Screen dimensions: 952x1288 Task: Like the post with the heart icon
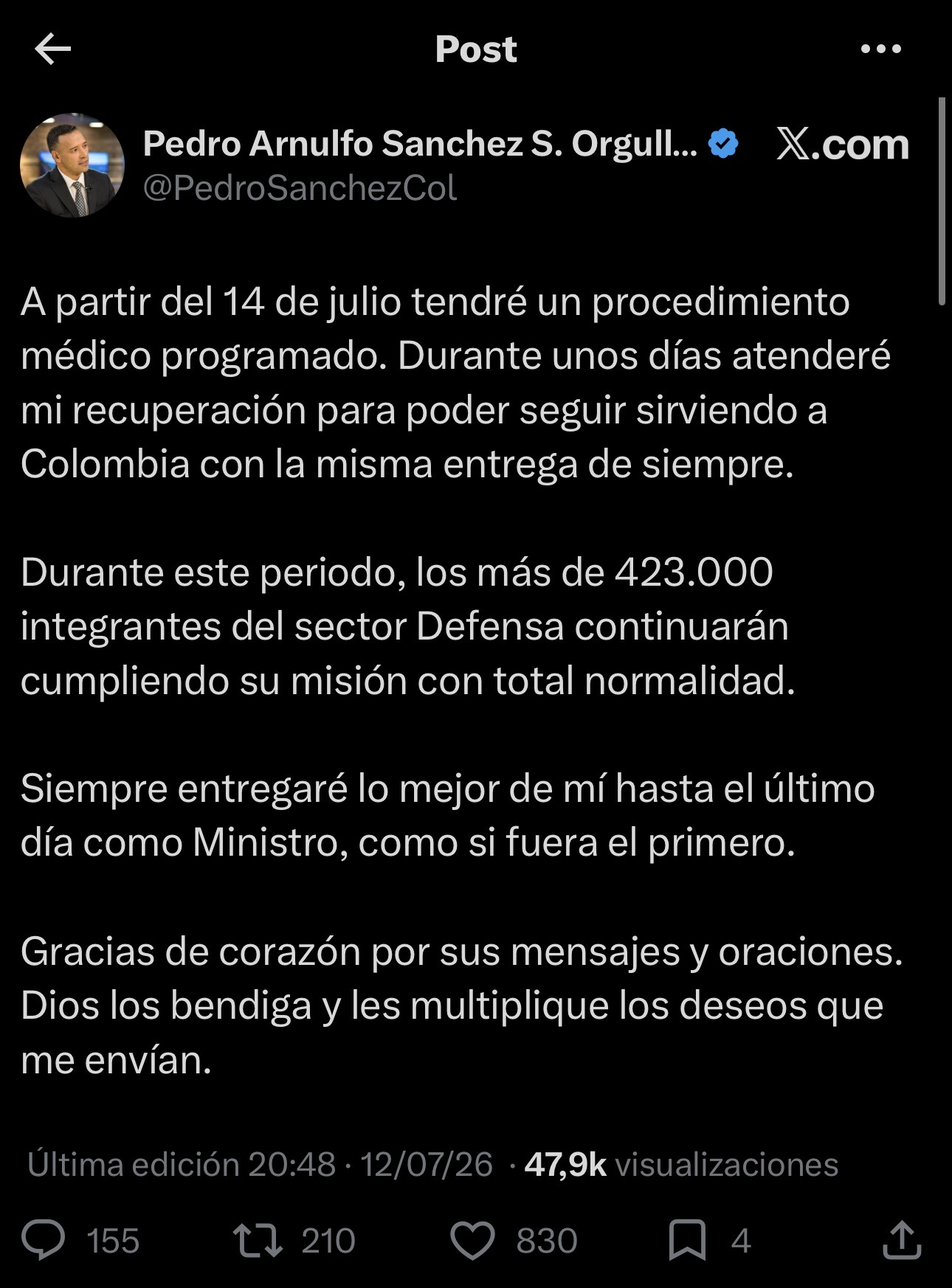472,1240
